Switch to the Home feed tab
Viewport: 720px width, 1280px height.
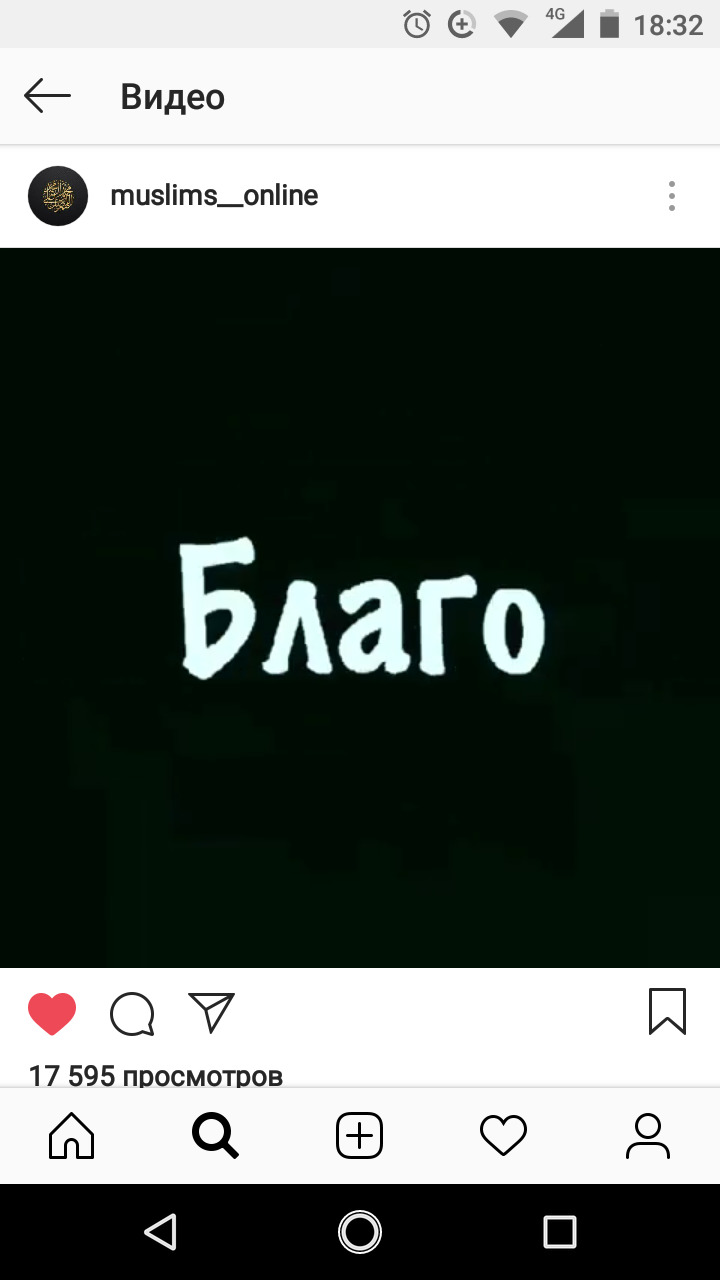(72, 1136)
